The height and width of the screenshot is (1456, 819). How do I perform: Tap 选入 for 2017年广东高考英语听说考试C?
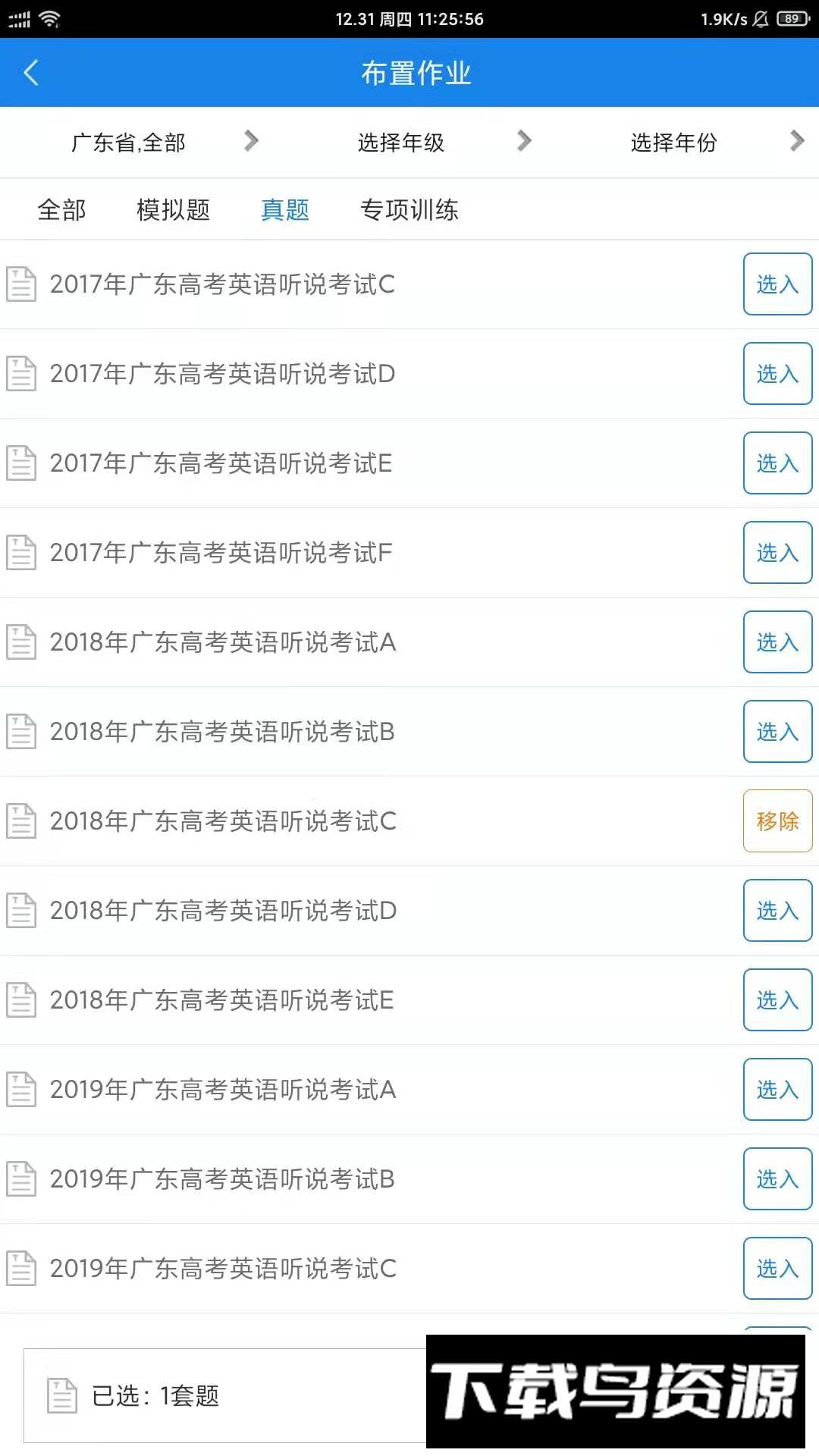point(777,284)
